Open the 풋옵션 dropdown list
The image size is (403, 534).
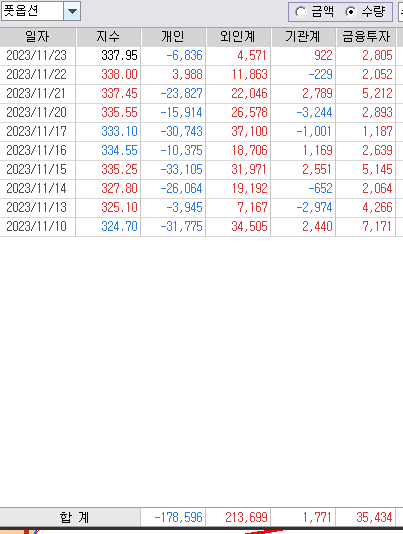point(72,11)
